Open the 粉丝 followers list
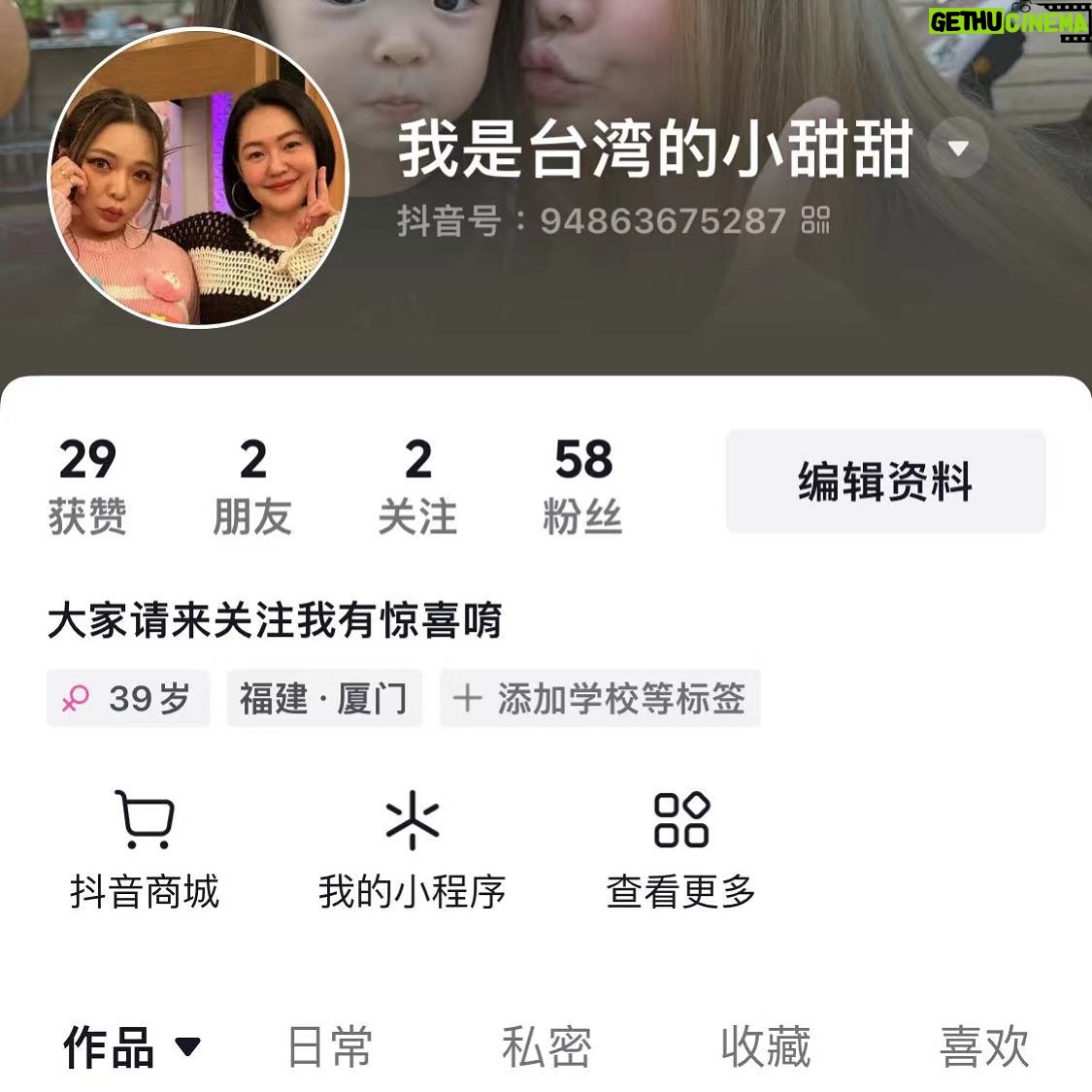 (x=582, y=485)
